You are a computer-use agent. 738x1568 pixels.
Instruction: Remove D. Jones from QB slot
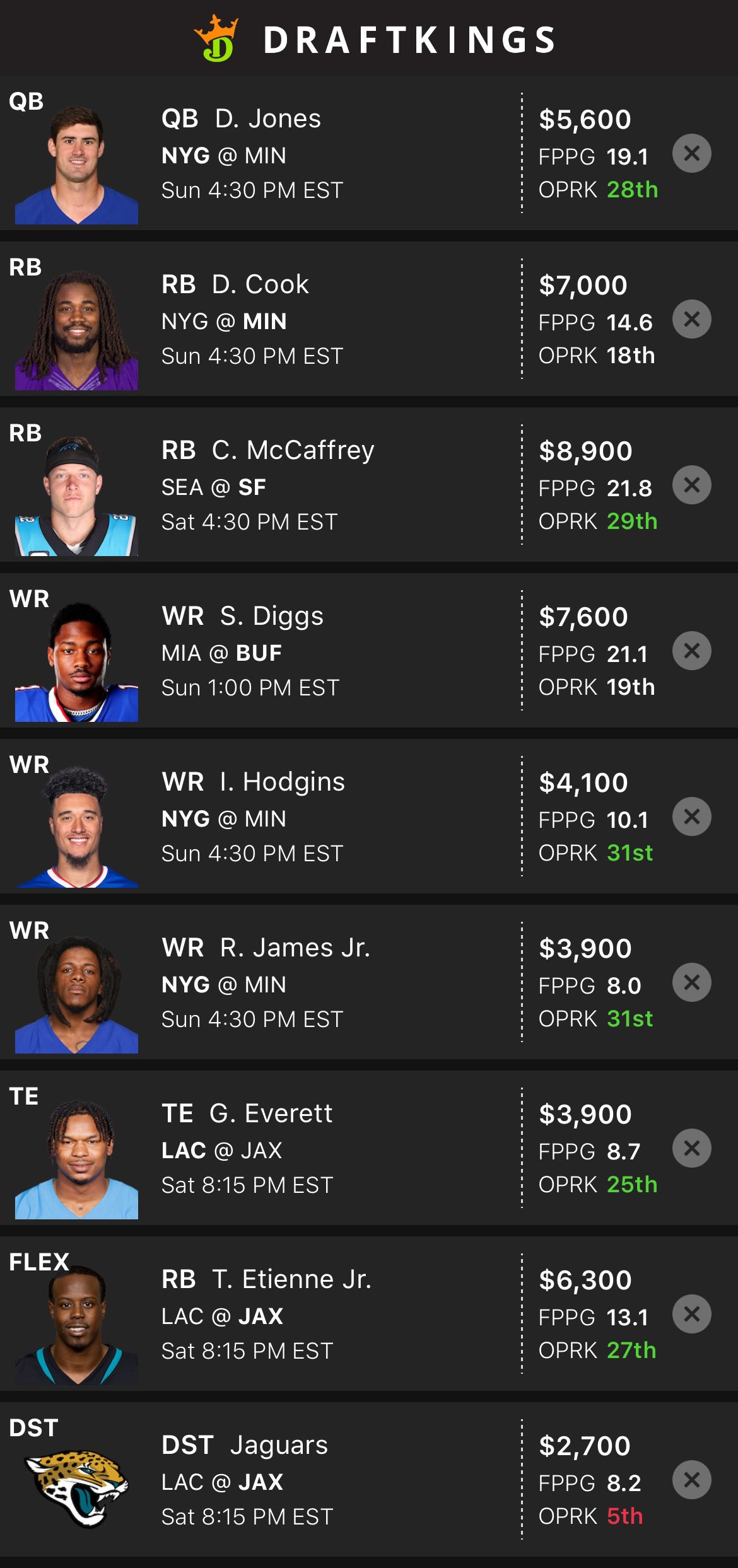[691, 153]
